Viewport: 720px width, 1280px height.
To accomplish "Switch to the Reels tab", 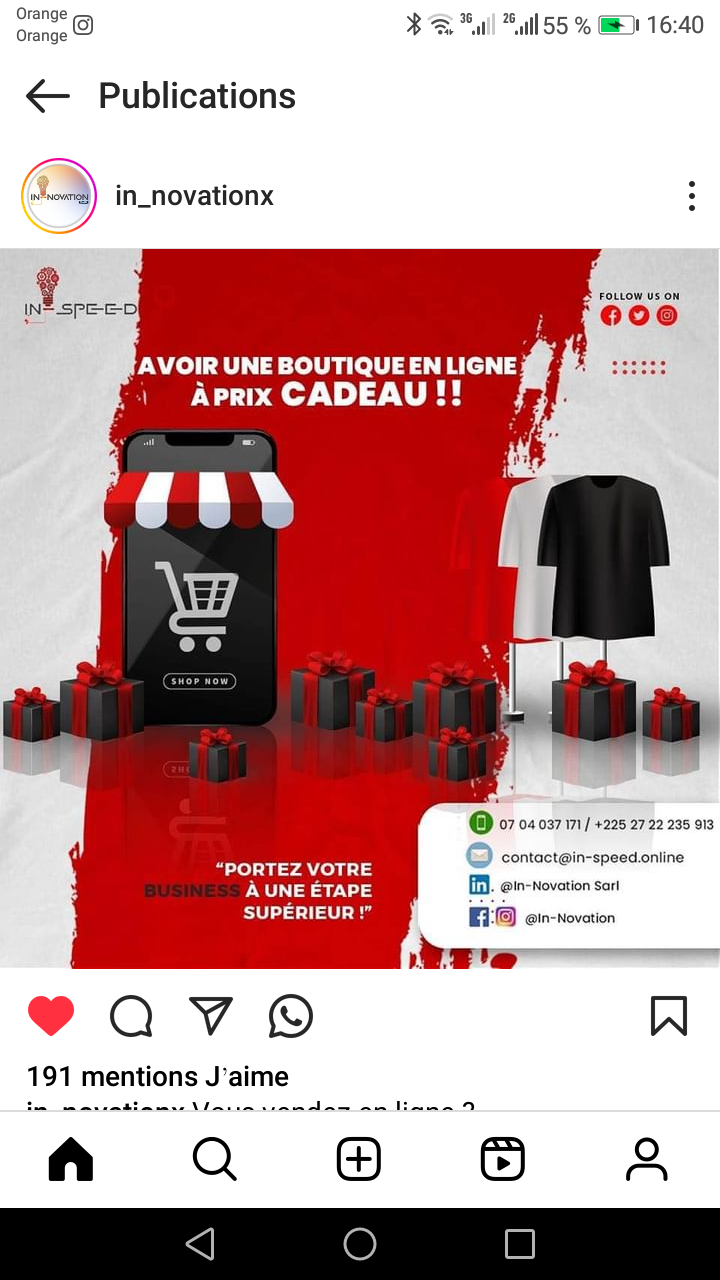I will point(503,1160).
